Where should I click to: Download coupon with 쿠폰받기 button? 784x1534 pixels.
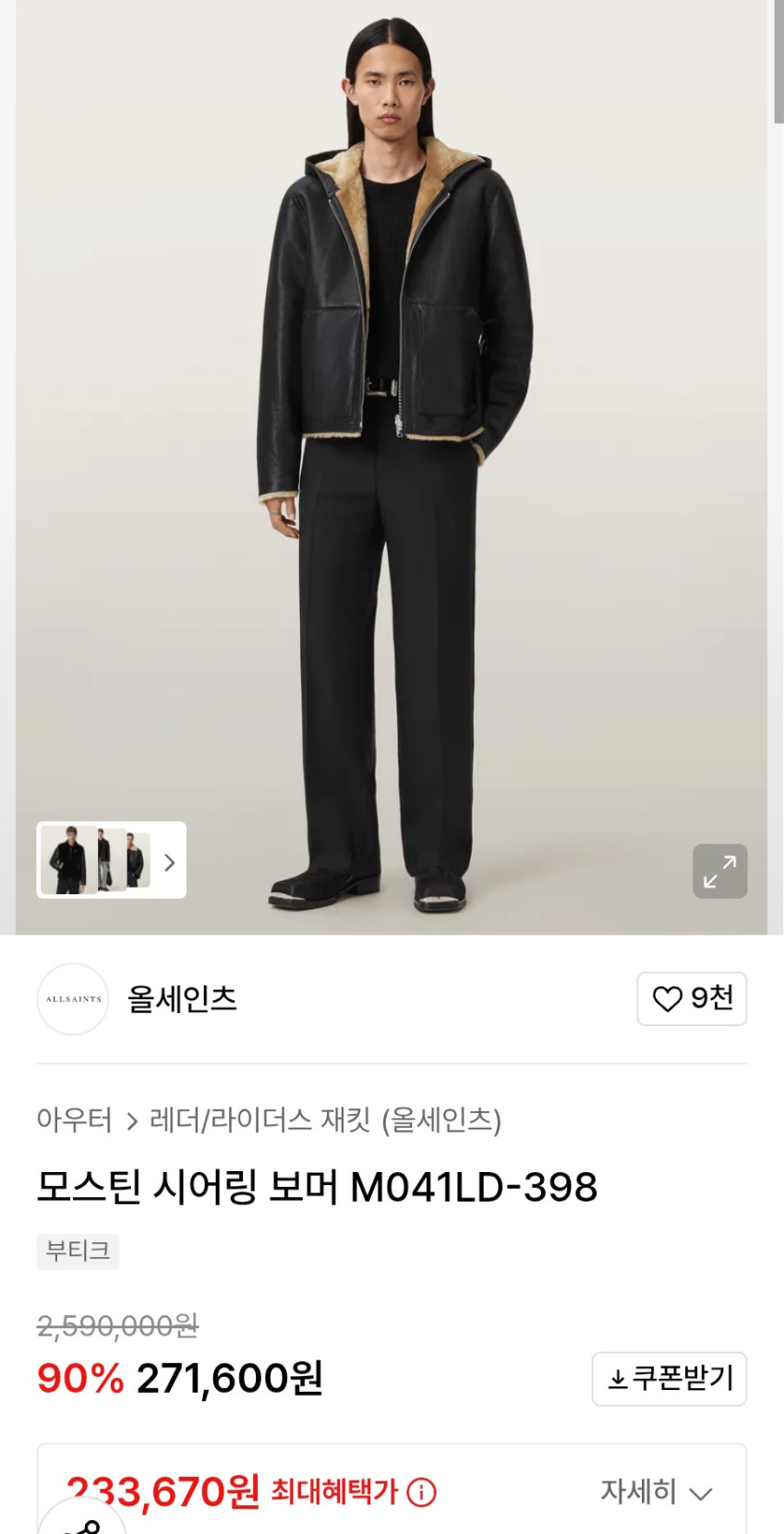[x=669, y=1379]
